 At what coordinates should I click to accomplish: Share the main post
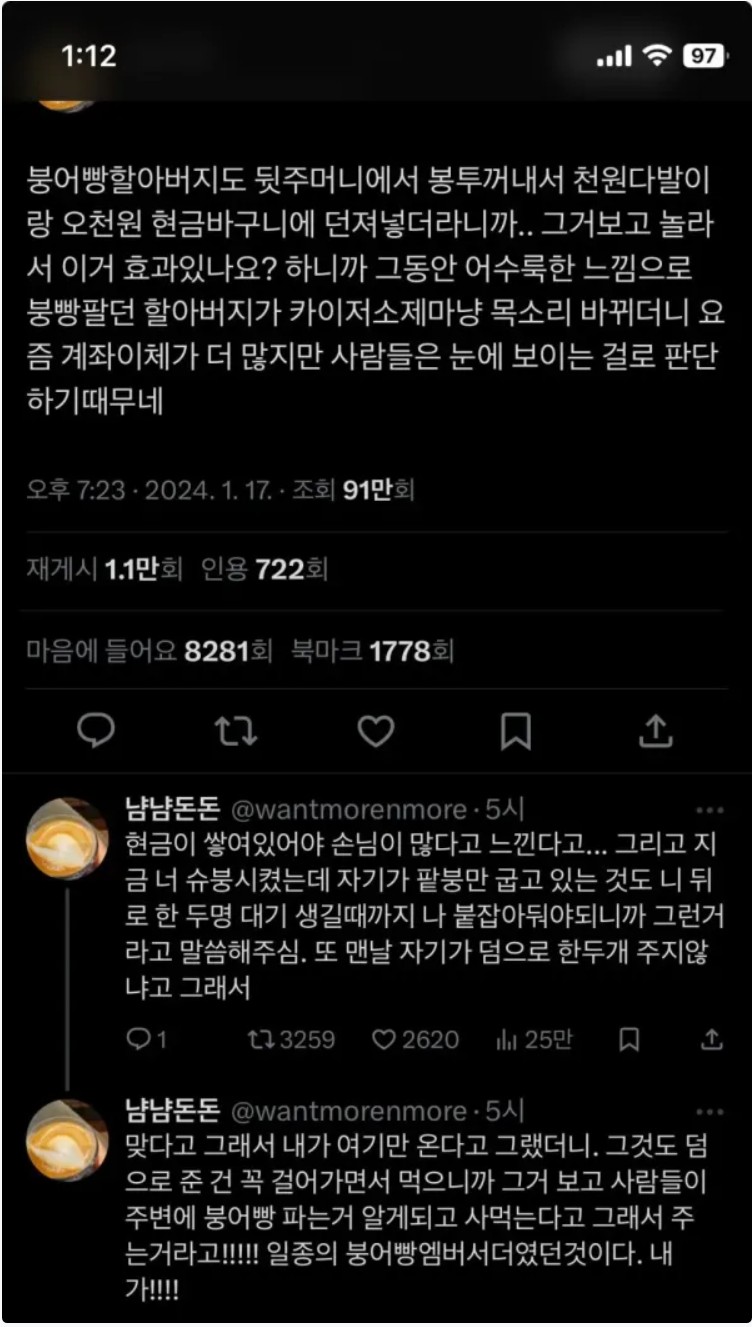pos(655,732)
